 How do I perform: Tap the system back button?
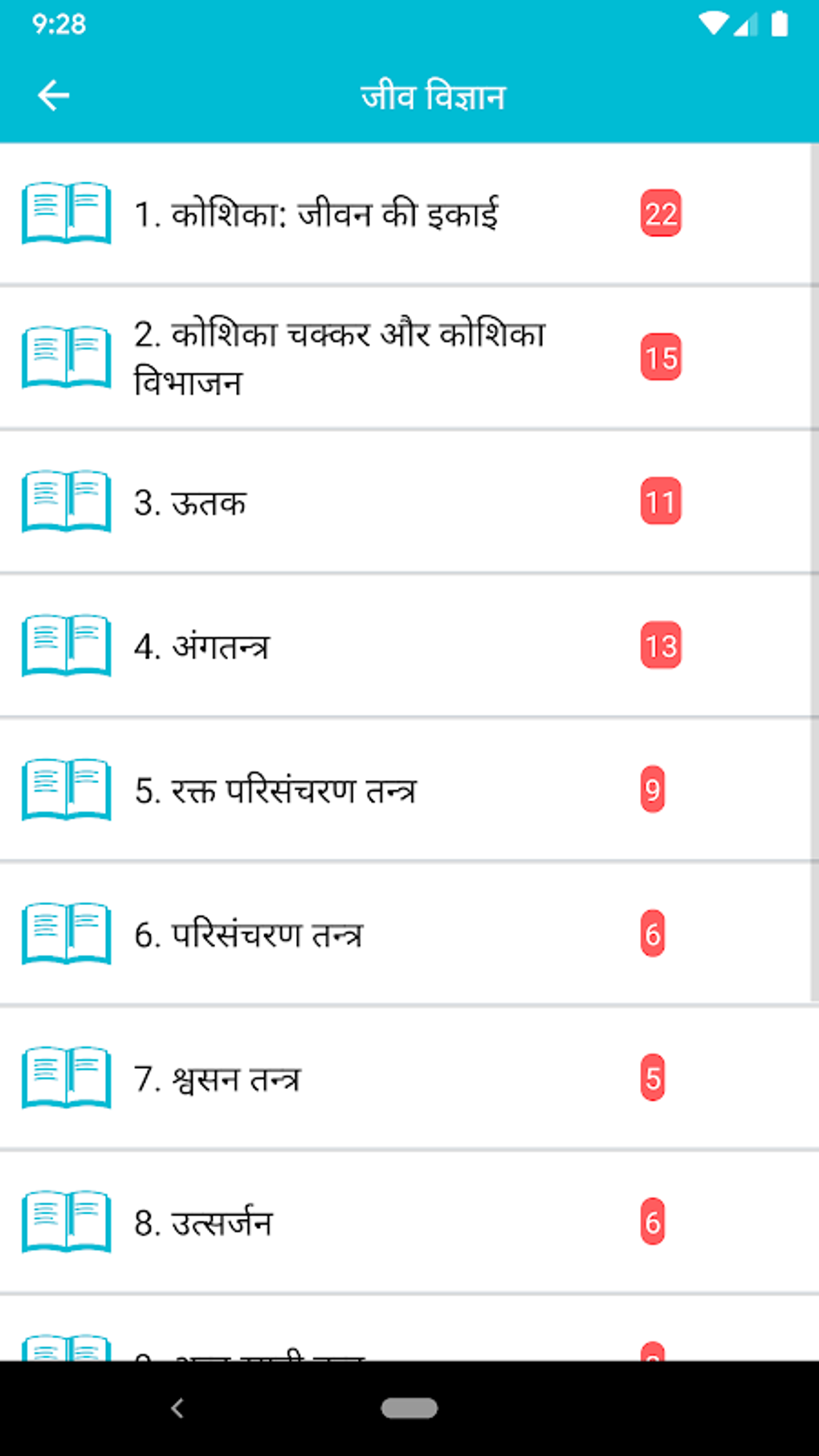177,1408
